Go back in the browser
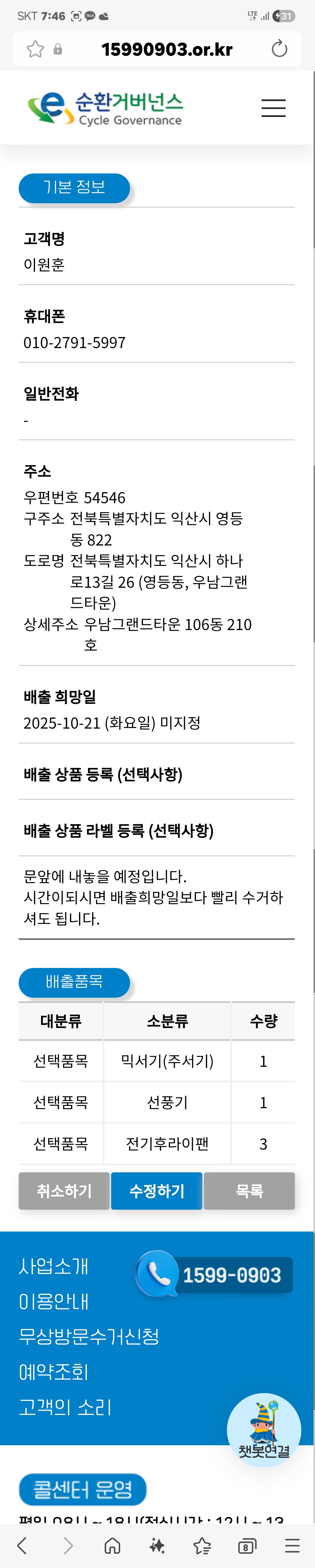This screenshot has width=315, height=1568. (22, 1545)
